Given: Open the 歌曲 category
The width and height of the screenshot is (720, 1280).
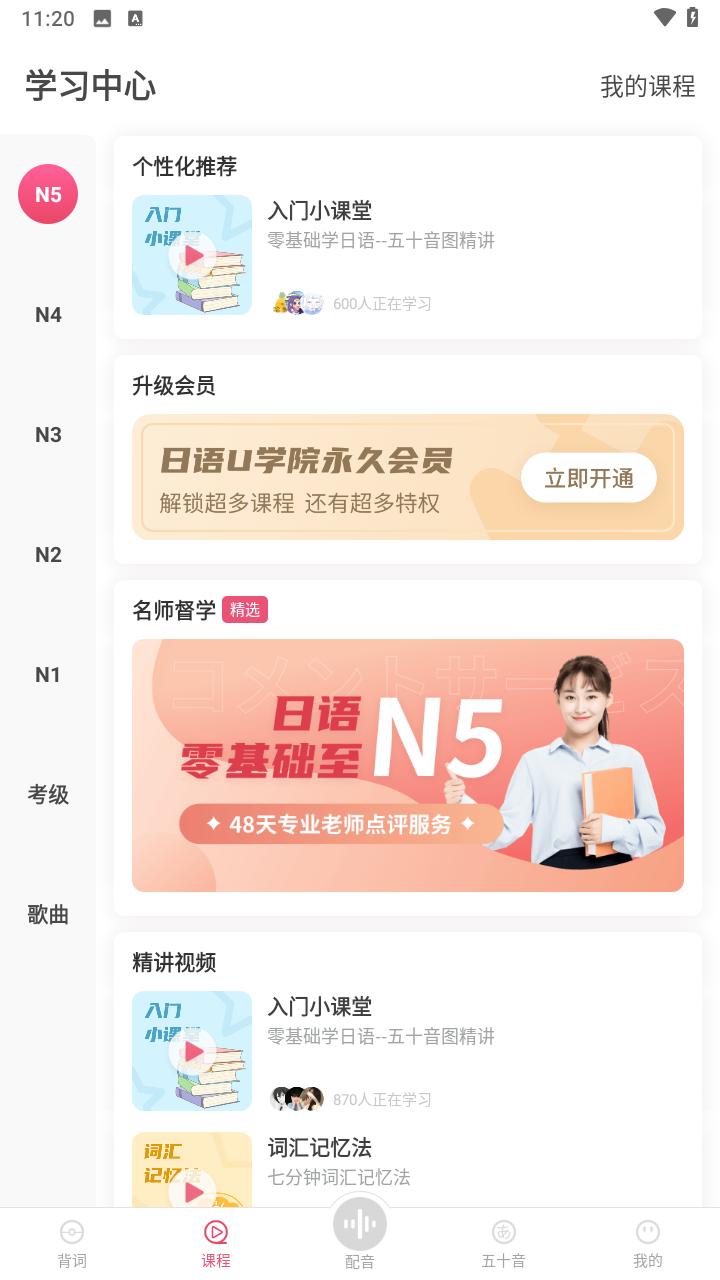Looking at the screenshot, I should 48,915.
